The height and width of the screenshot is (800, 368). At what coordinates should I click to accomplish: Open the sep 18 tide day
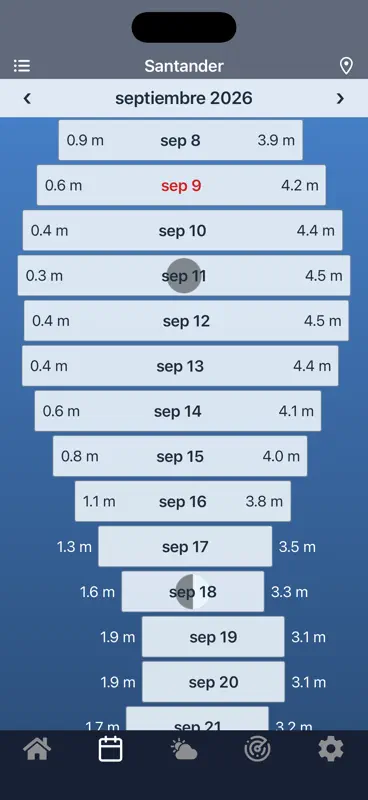[193, 592]
